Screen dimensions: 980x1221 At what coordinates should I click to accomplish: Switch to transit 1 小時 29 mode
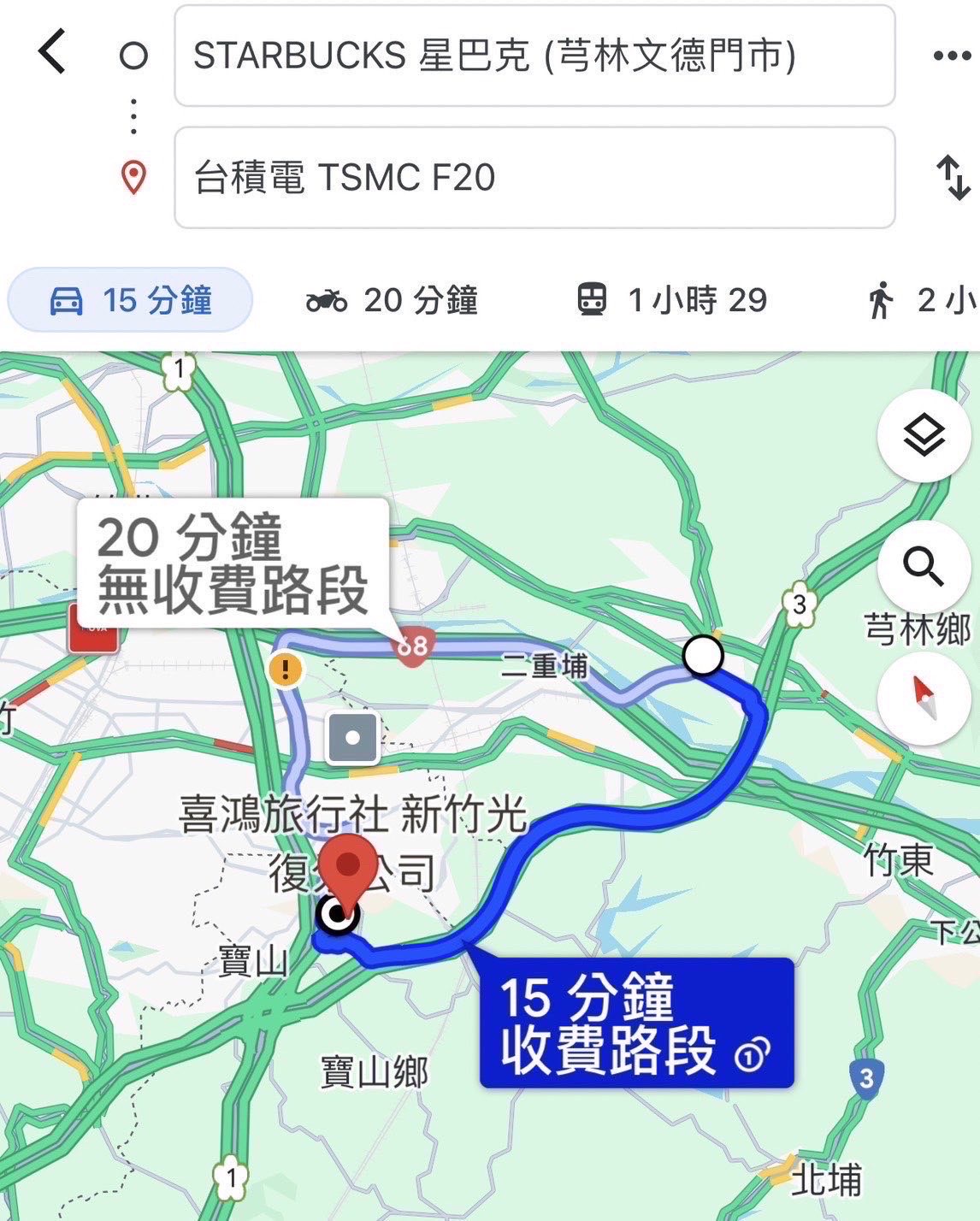pos(671,300)
